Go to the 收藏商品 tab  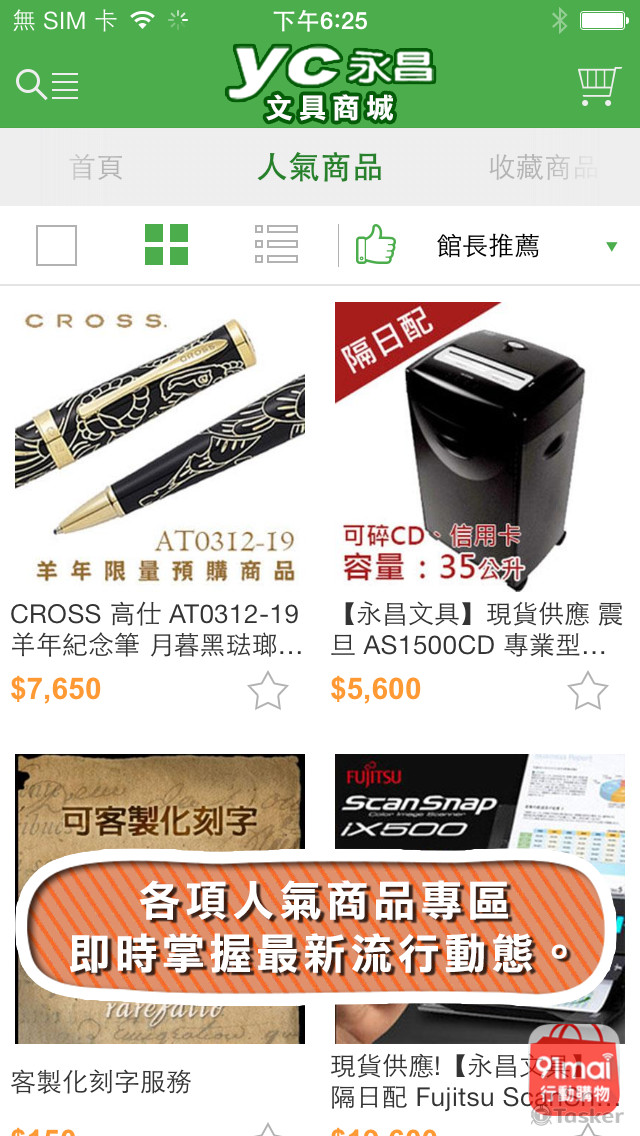pyautogui.click(x=542, y=167)
